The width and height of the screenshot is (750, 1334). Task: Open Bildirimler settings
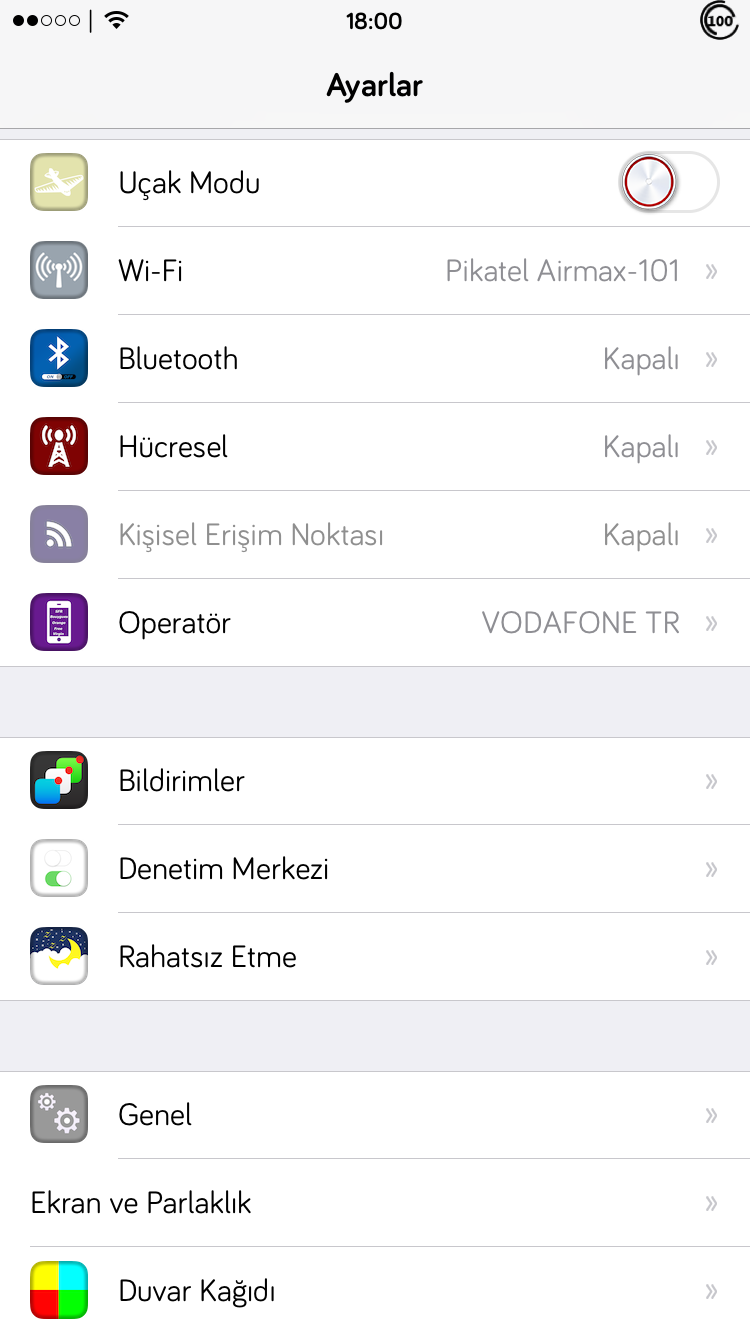click(375, 781)
